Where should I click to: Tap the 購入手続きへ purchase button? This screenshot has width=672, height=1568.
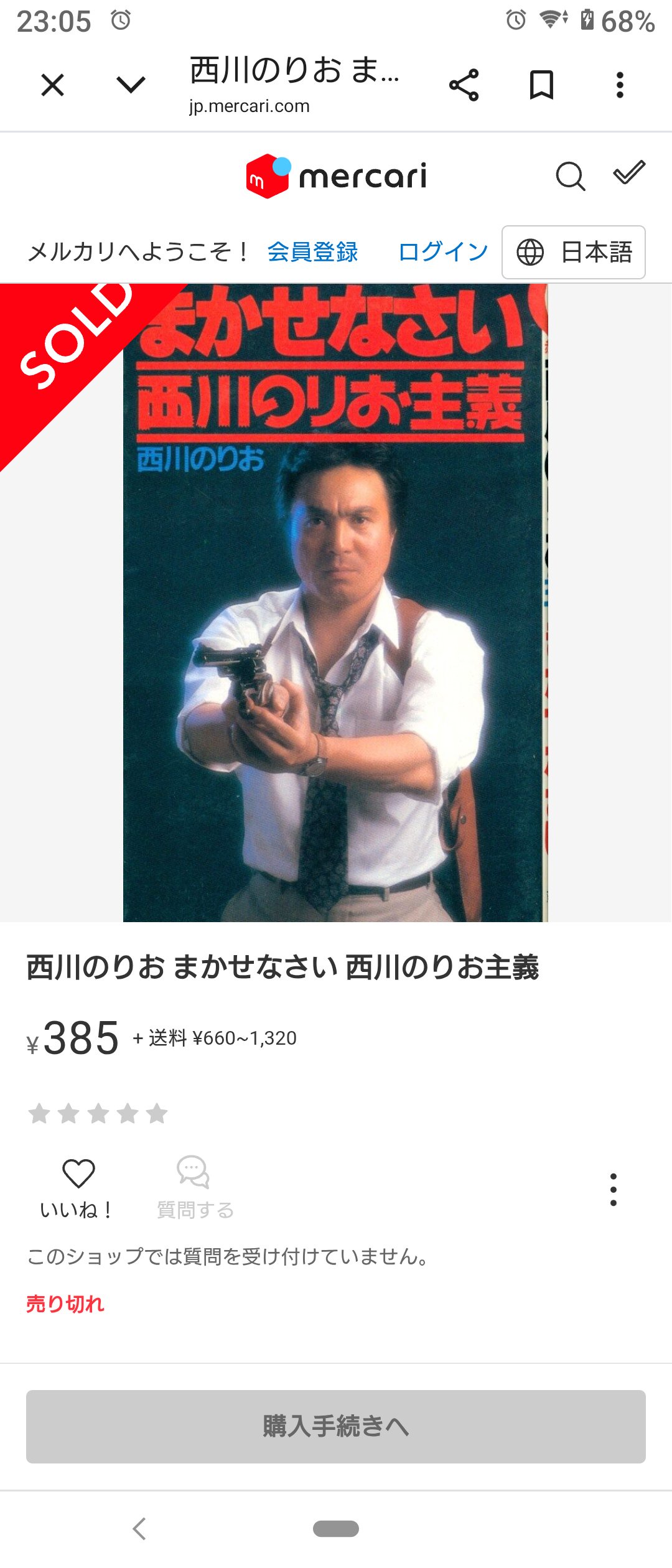click(336, 1426)
